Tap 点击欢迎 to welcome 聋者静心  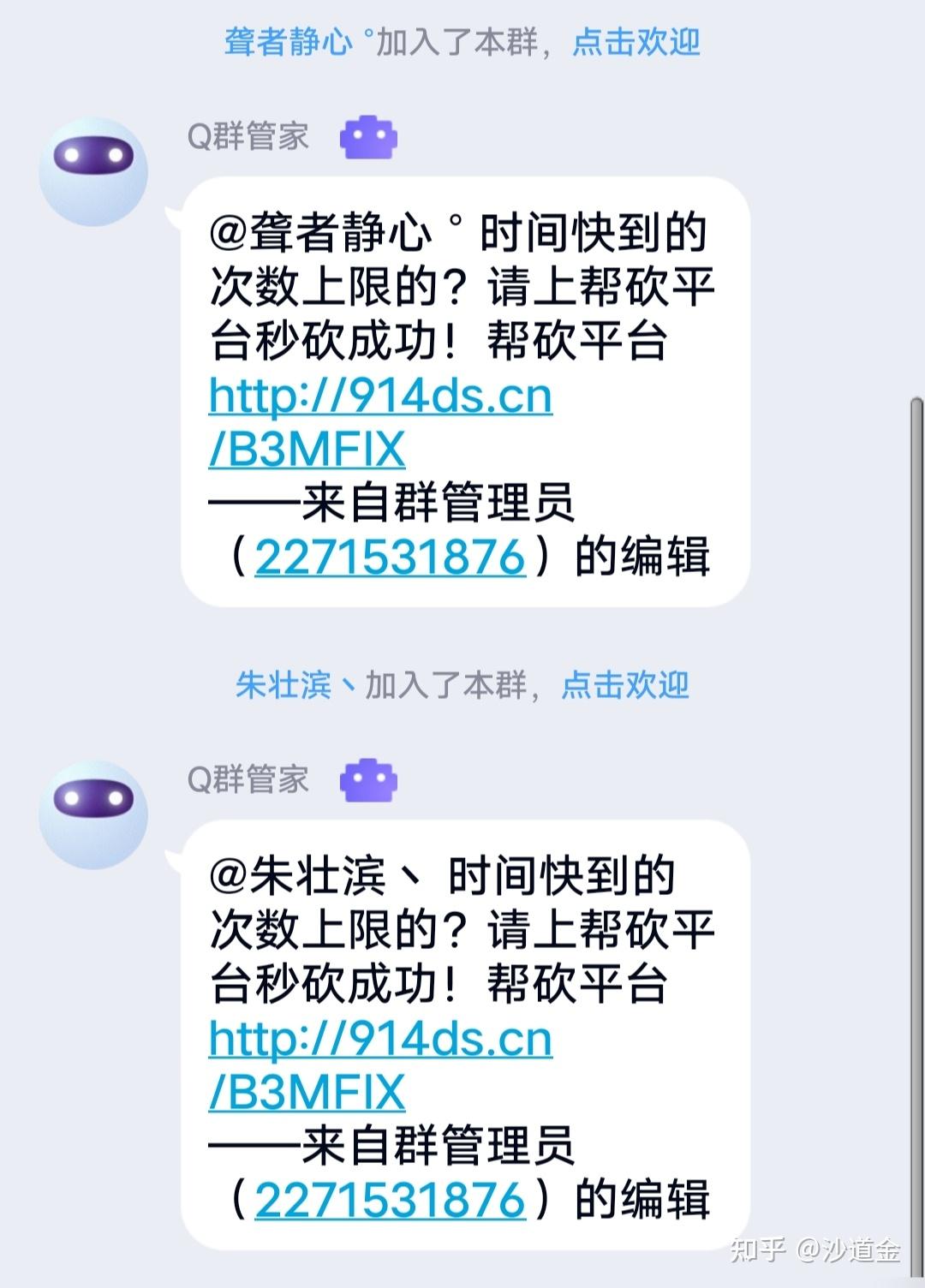pos(636,41)
